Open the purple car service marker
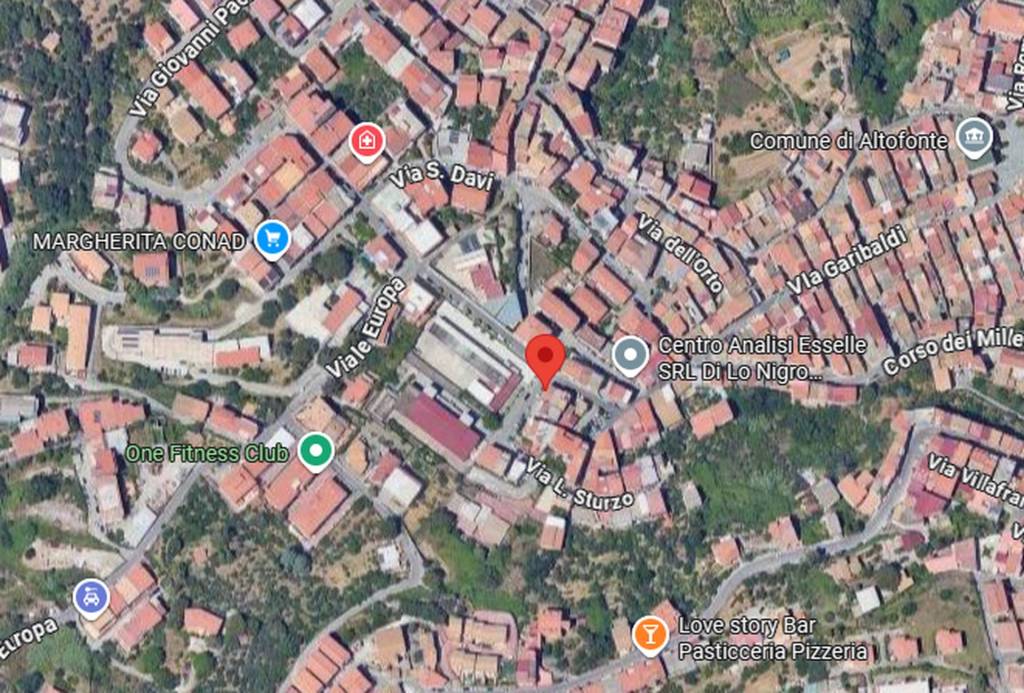The width and height of the screenshot is (1024, 693). 92,597
